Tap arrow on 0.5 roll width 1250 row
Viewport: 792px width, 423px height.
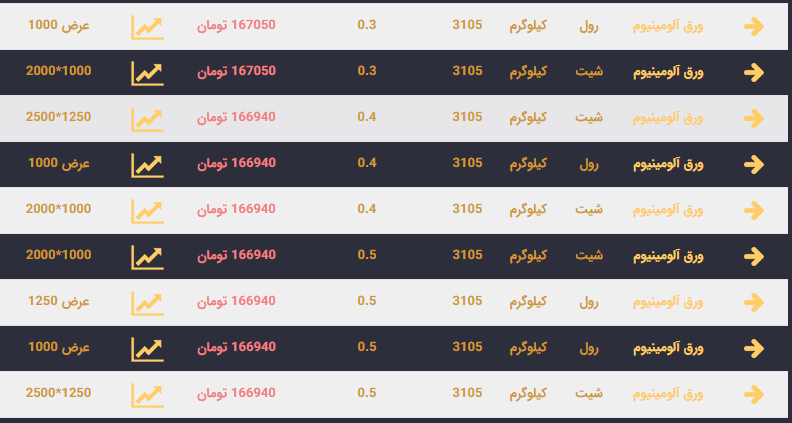(x=754, y=302)
